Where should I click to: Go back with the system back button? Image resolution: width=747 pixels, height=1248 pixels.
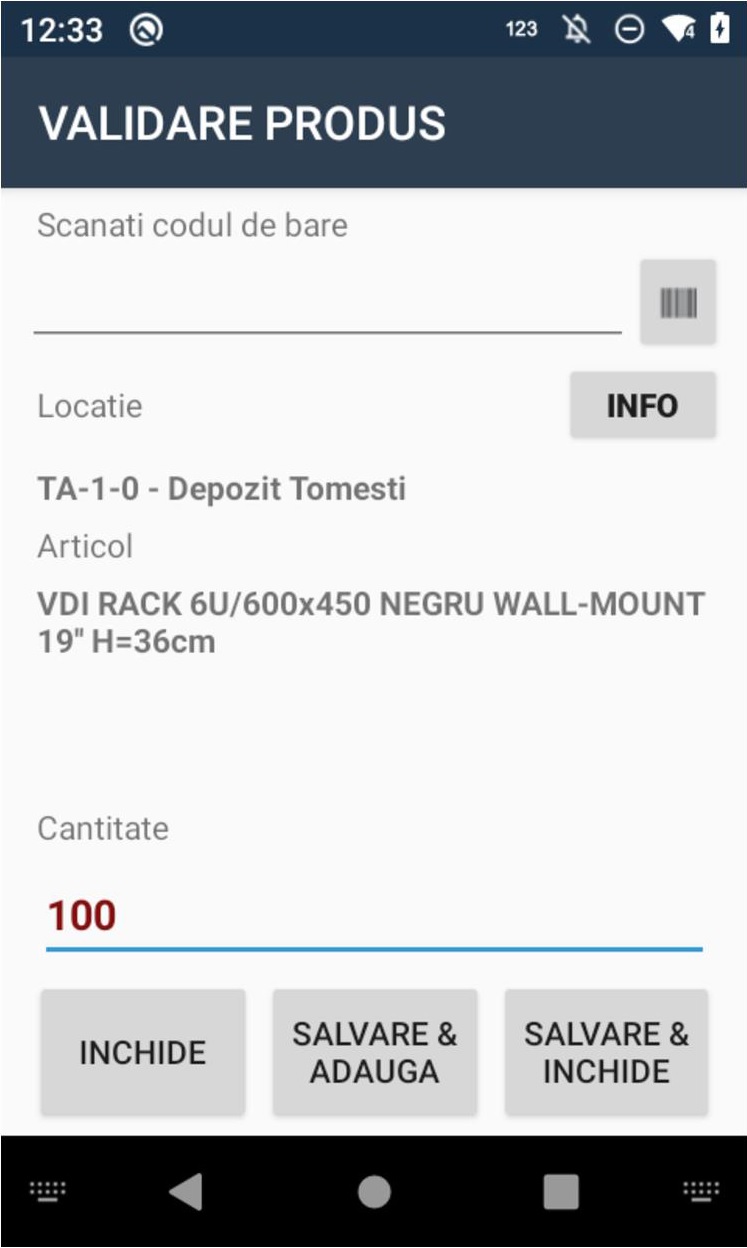click(186, 1191)
